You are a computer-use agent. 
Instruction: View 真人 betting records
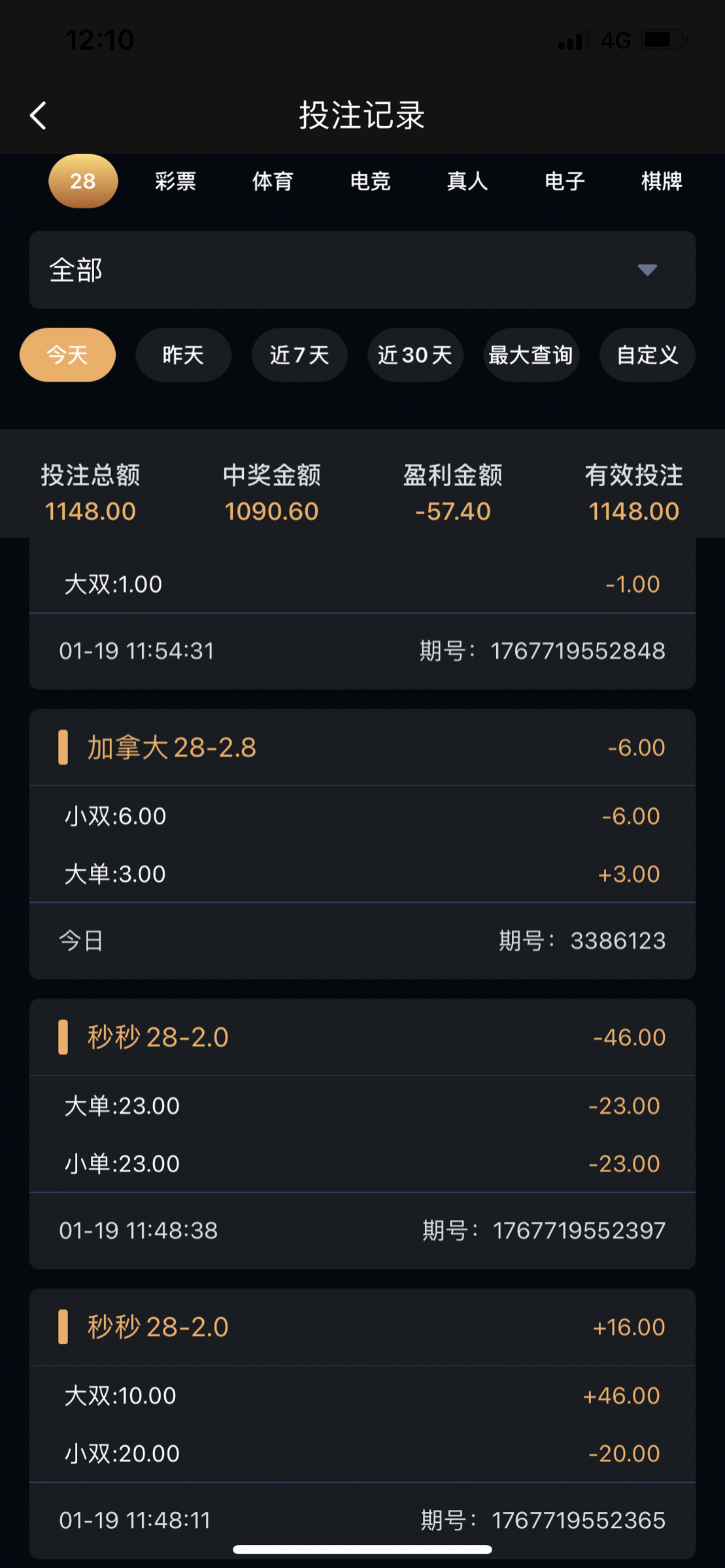click(x=466, y=181)
